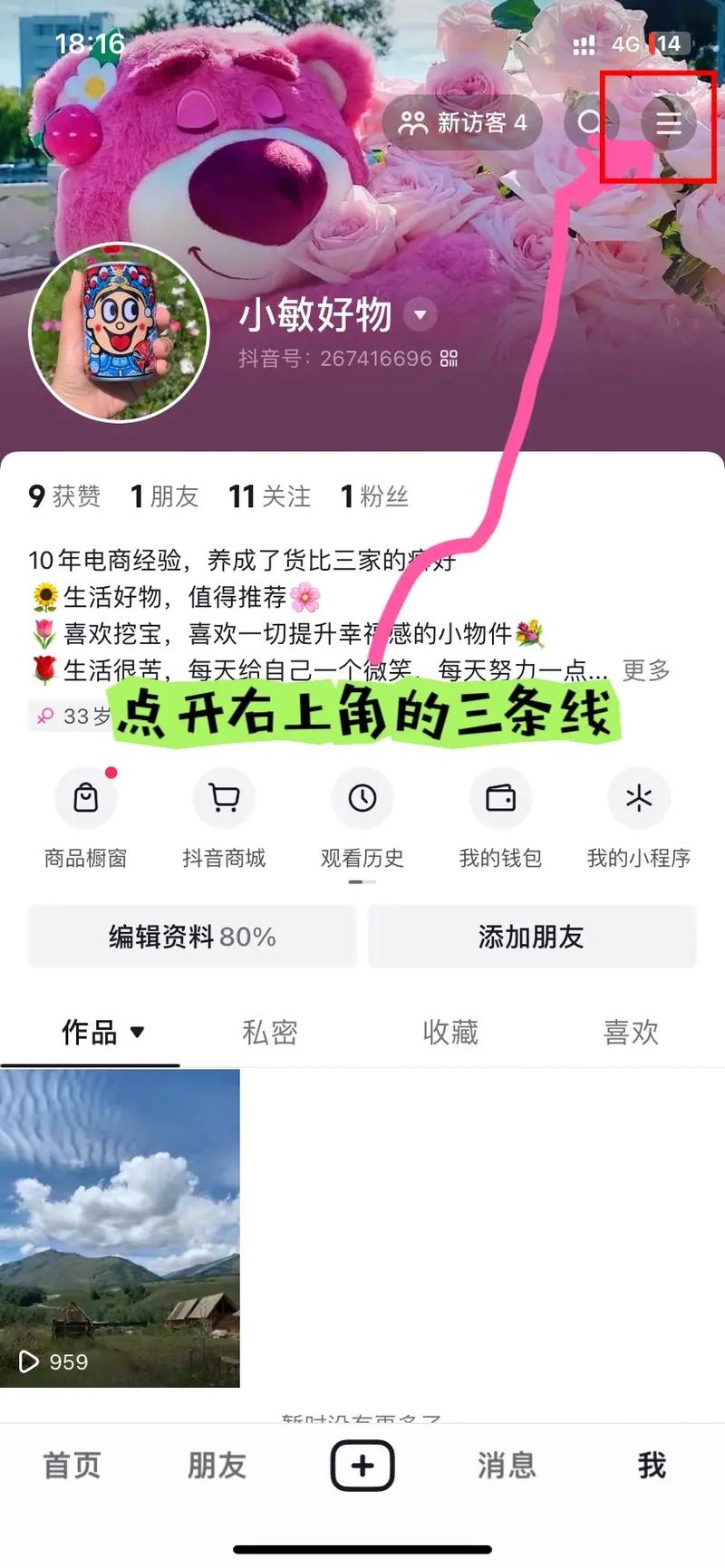Open search on the profile page
Viewport: 725px width, 1568px height.
(590, 123)
